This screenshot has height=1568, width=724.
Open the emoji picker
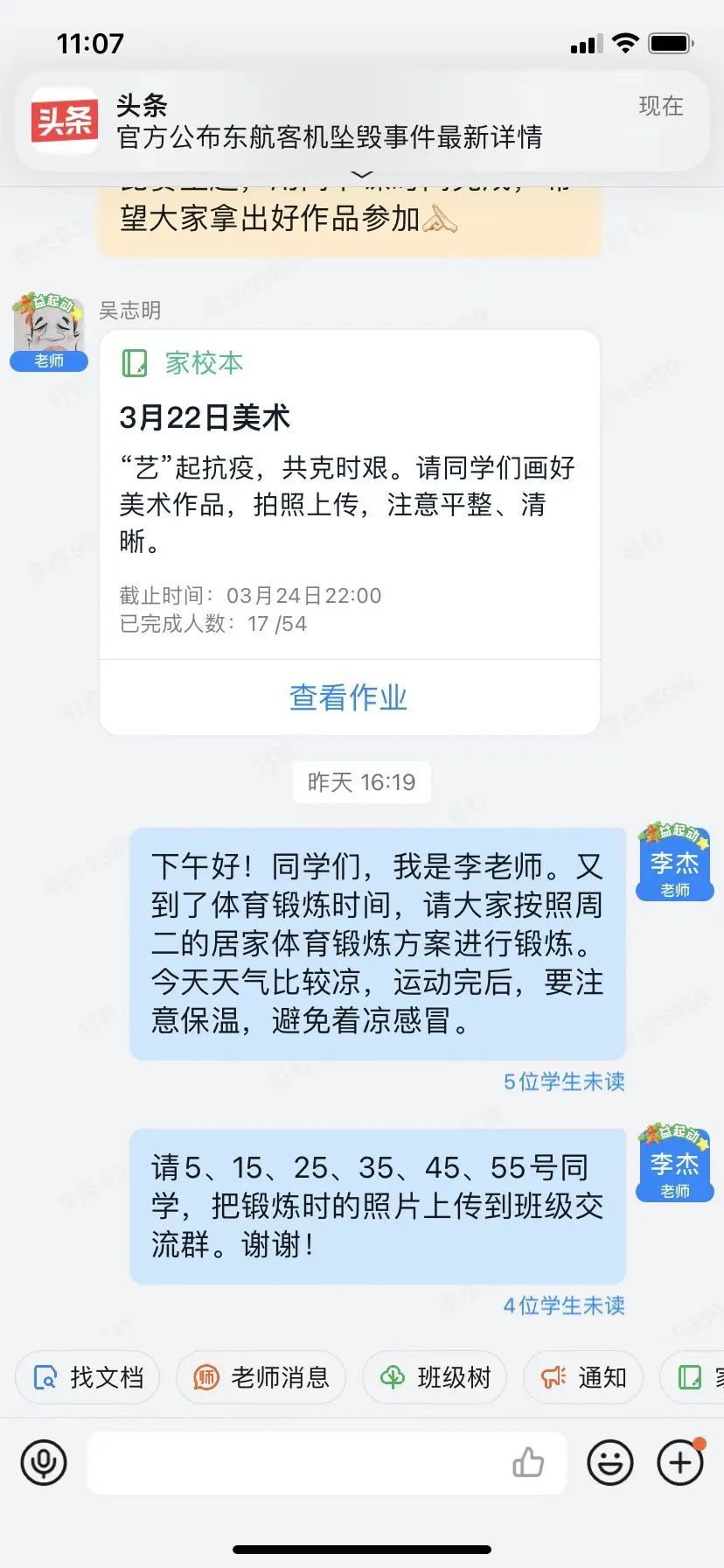[609, 1463]
